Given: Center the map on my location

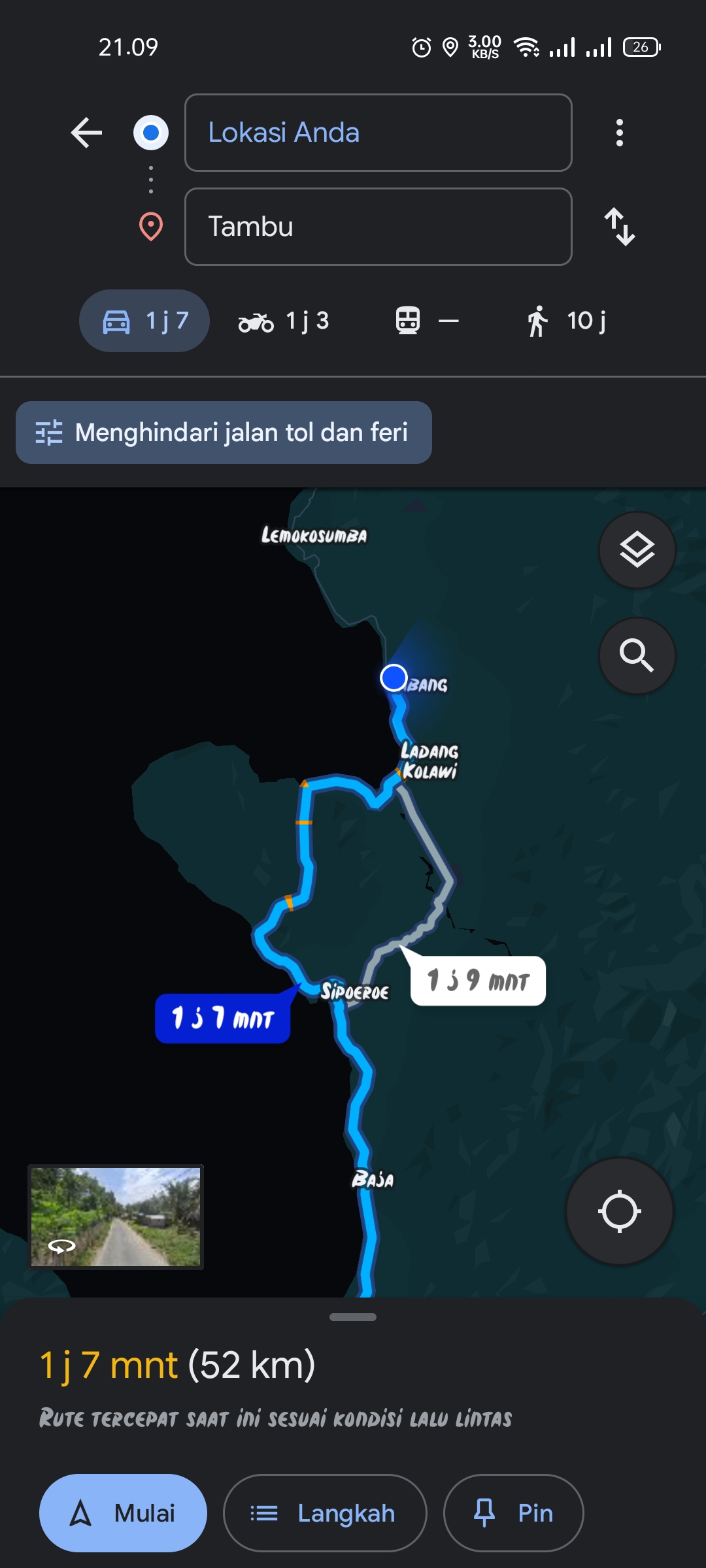Looking at the screenshot, I should 619,1211.
